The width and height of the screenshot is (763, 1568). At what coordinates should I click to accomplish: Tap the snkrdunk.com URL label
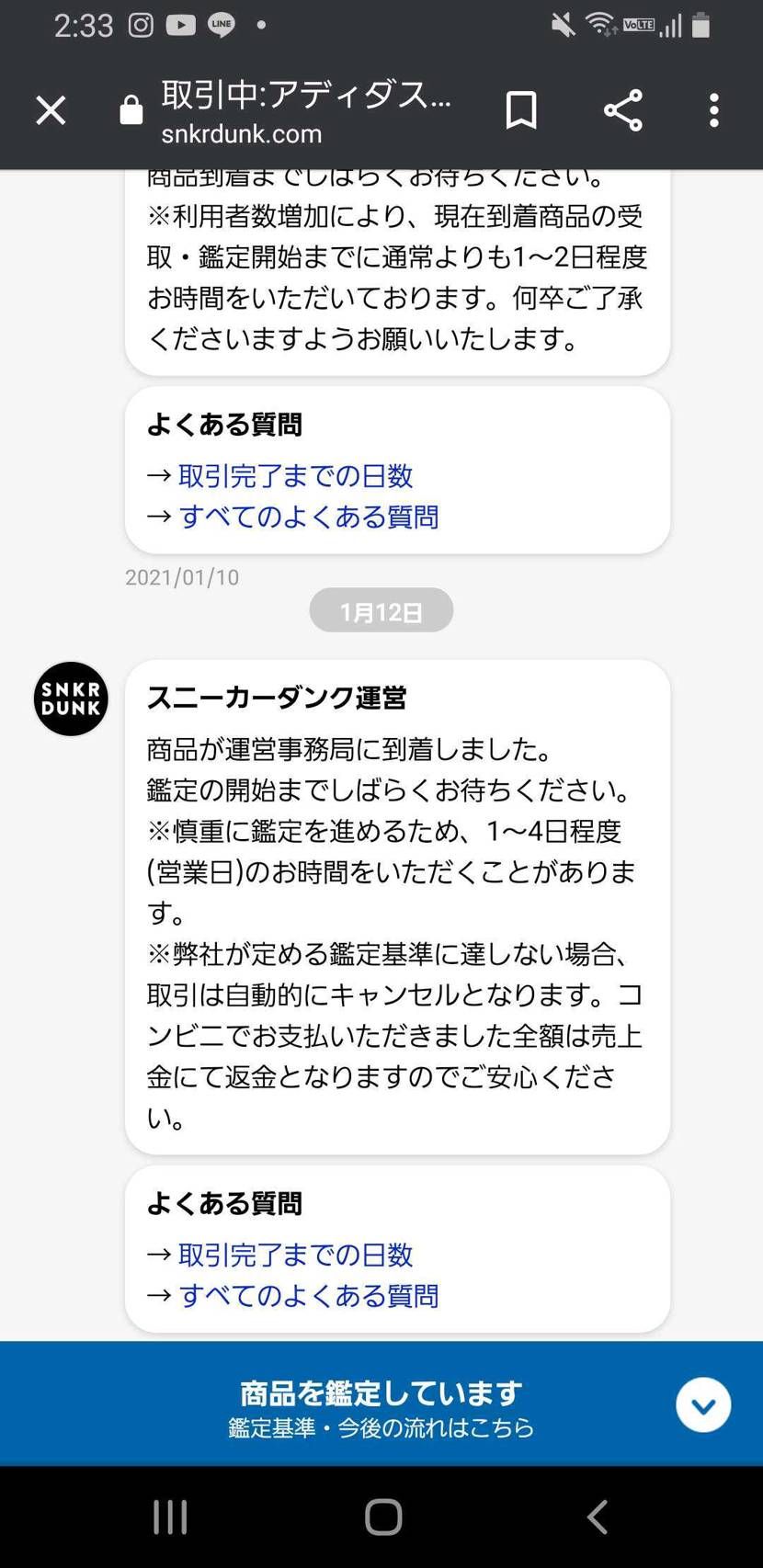(243, 133)
